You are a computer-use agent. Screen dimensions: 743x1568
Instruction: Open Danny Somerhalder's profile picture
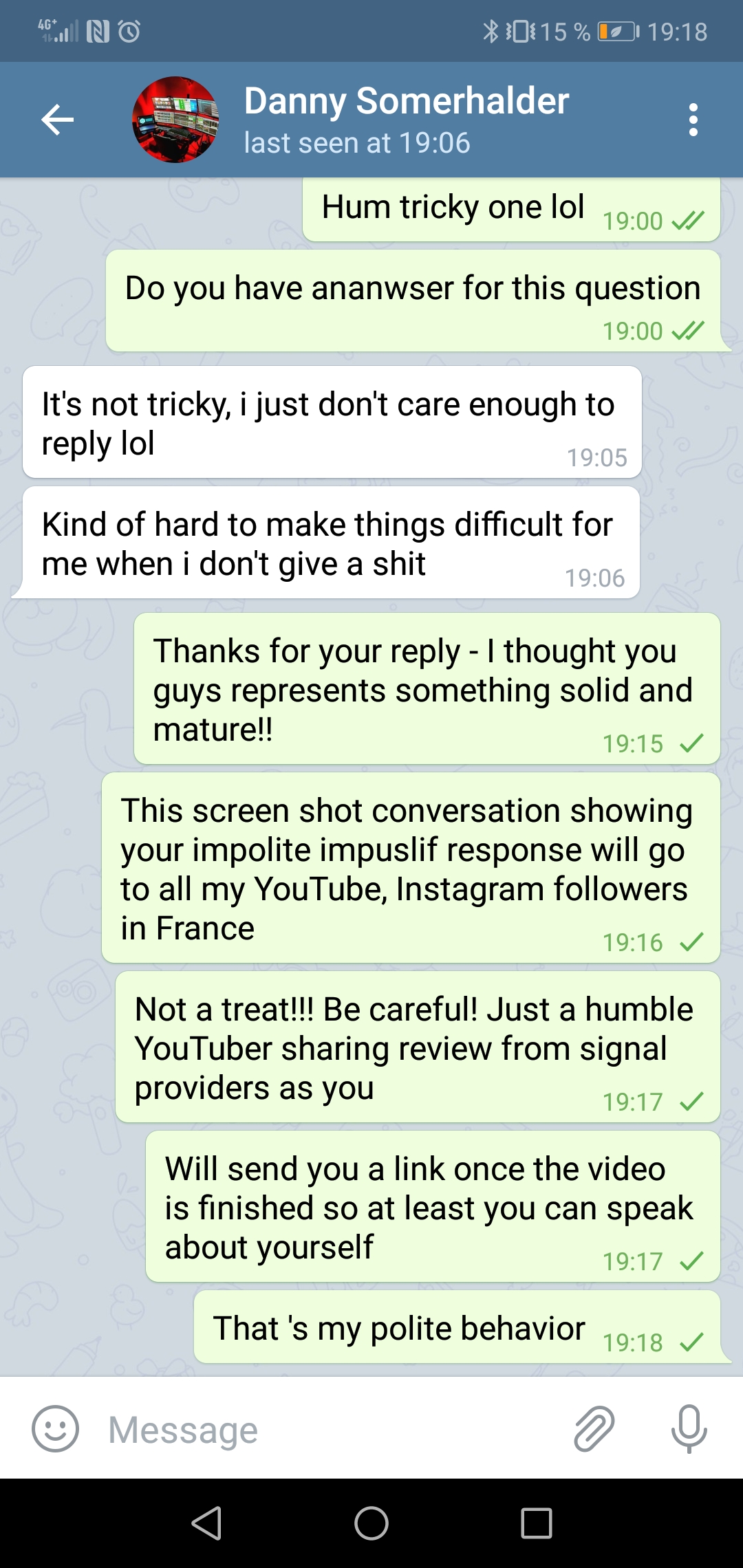176,120
